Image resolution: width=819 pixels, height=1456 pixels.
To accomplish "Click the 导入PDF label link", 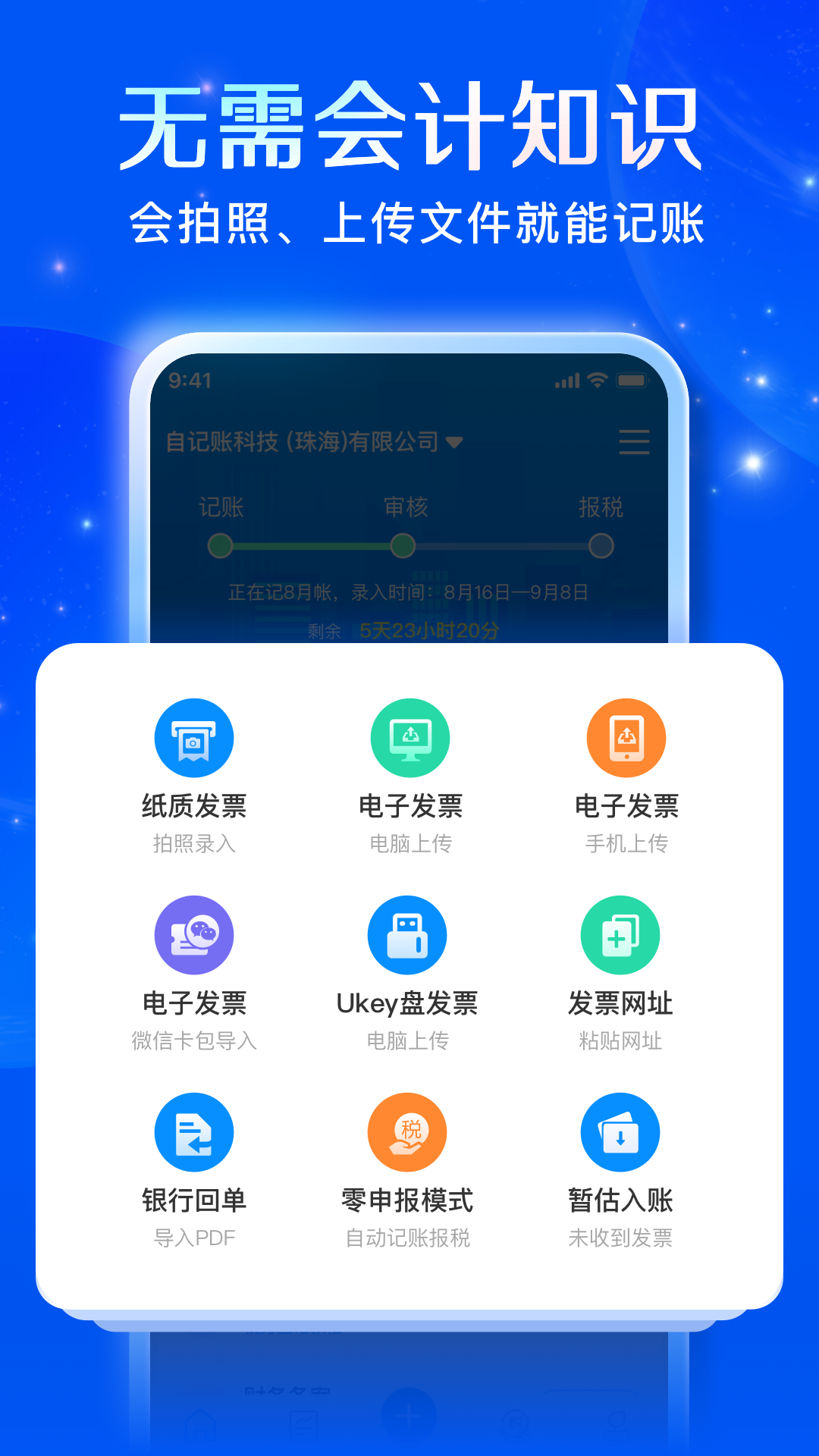I will tap(193, 1238).
